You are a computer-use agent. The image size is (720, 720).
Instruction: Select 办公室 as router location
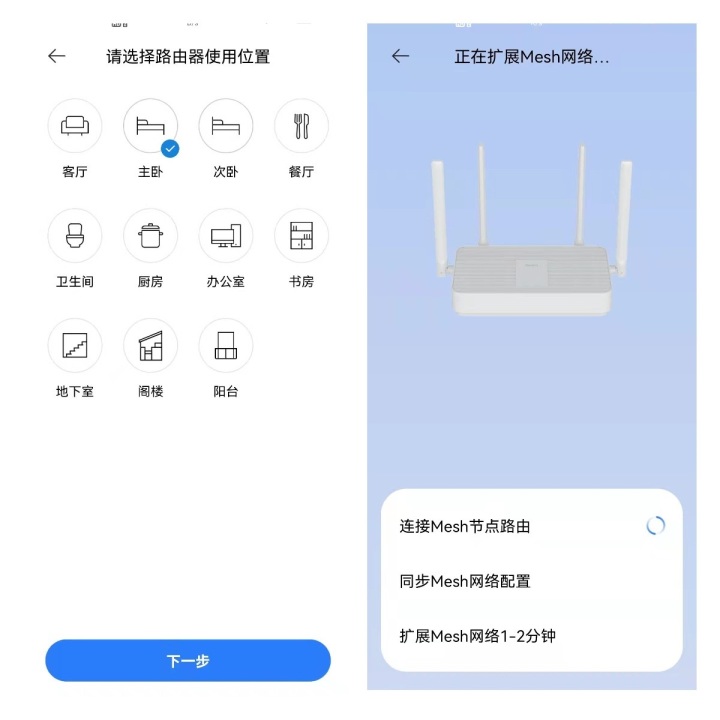click(x=226, y=236)
